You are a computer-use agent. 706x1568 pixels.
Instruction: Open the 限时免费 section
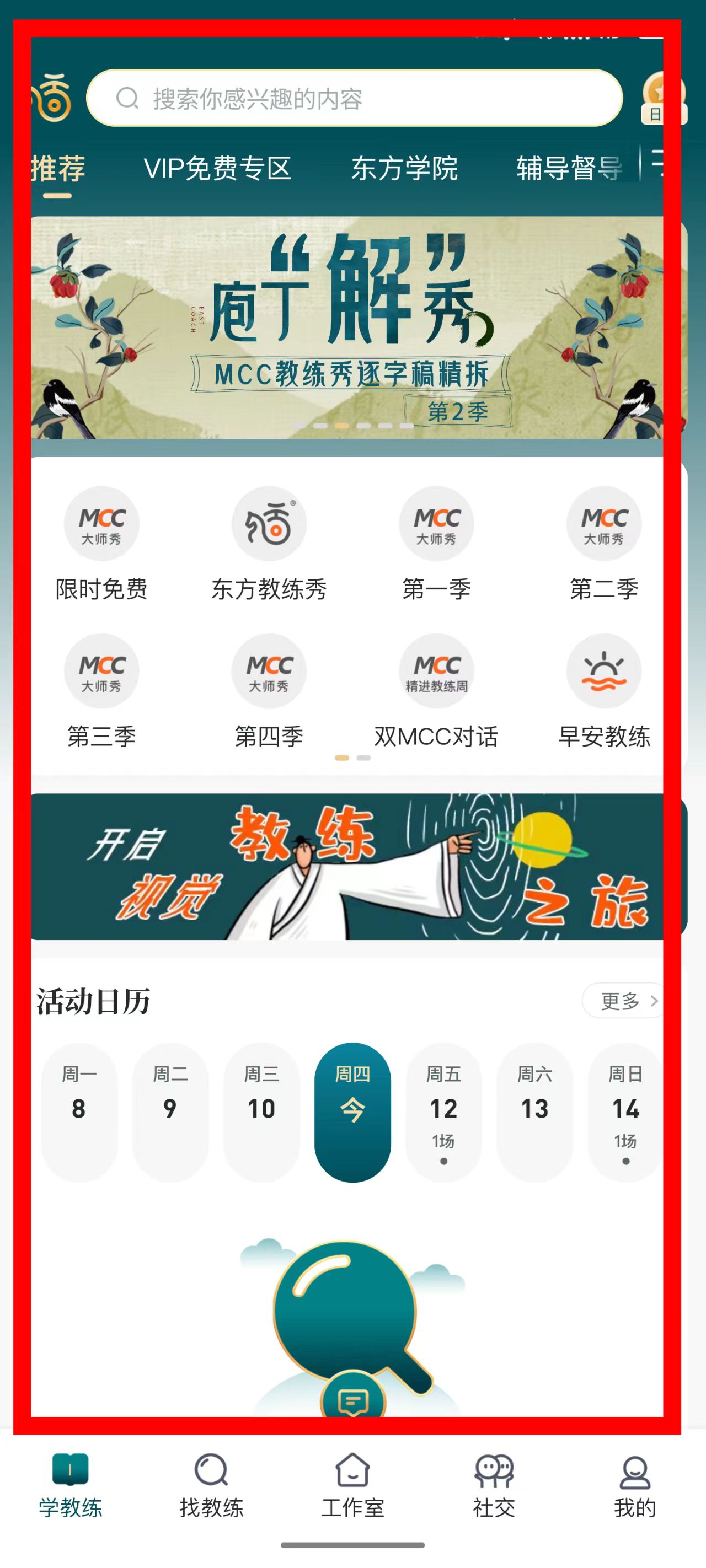tap(101, 543)
